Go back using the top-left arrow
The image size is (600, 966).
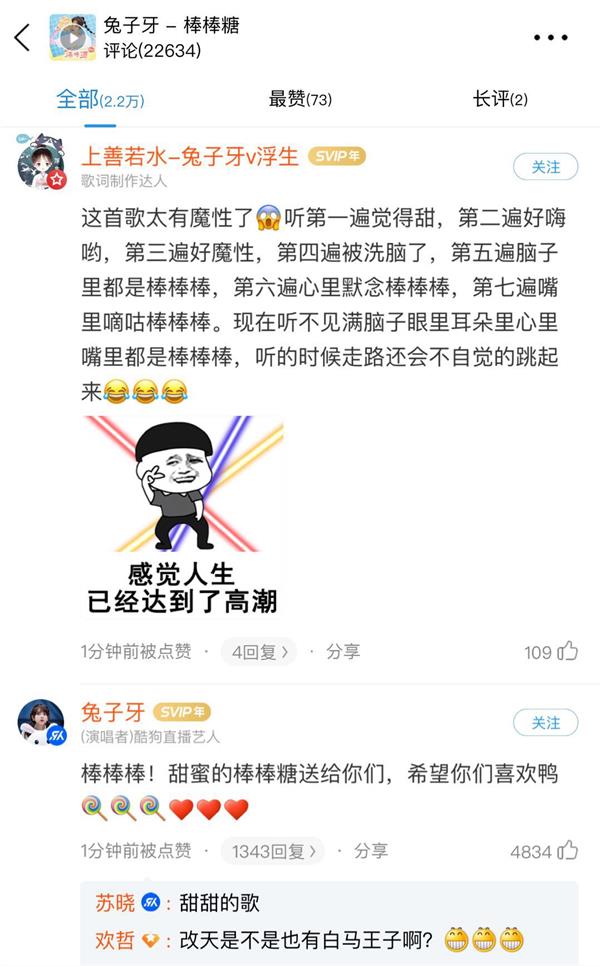click(x=22, y=38)
